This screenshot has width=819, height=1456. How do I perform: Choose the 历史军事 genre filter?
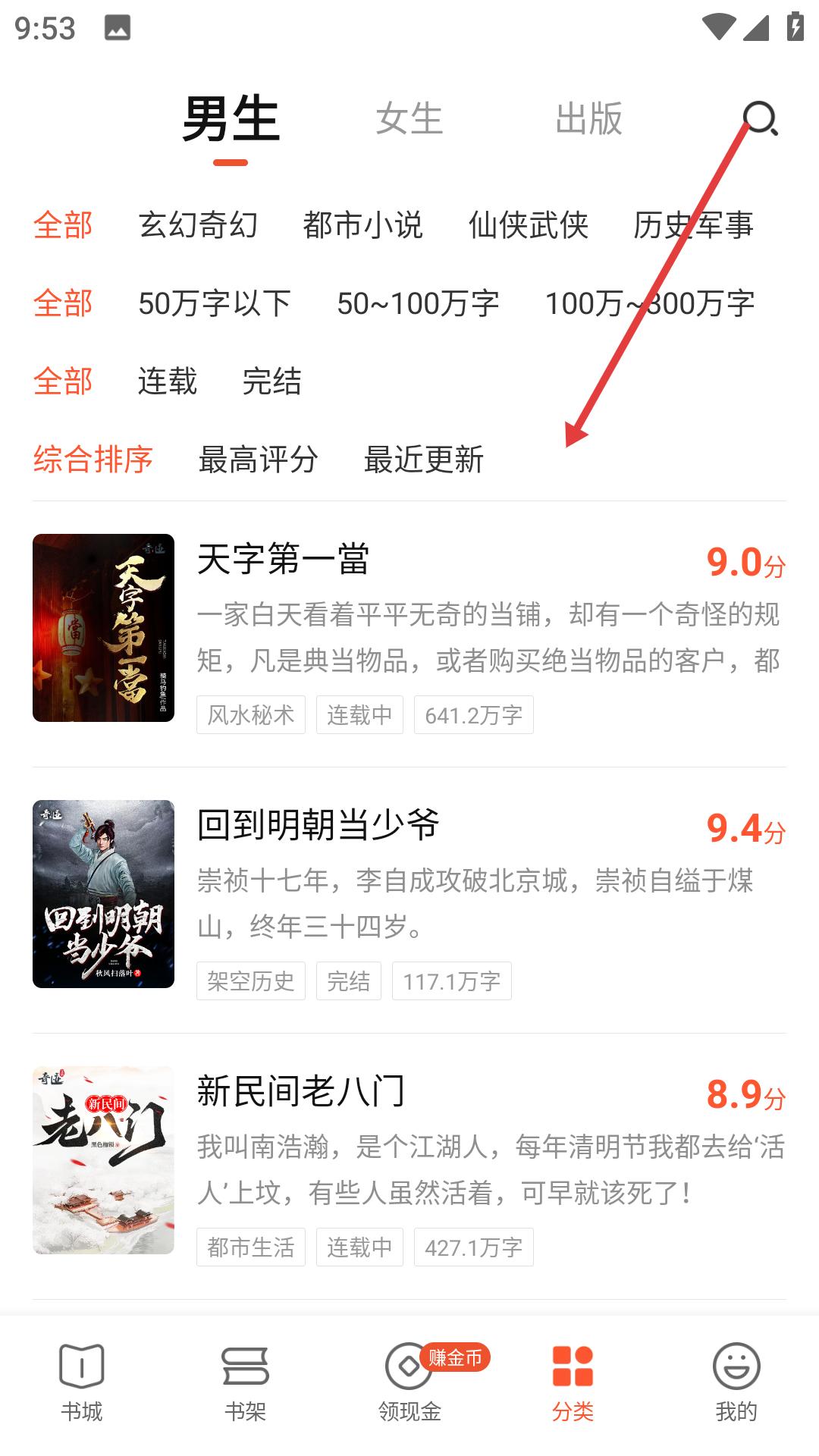tap(693, 225)
